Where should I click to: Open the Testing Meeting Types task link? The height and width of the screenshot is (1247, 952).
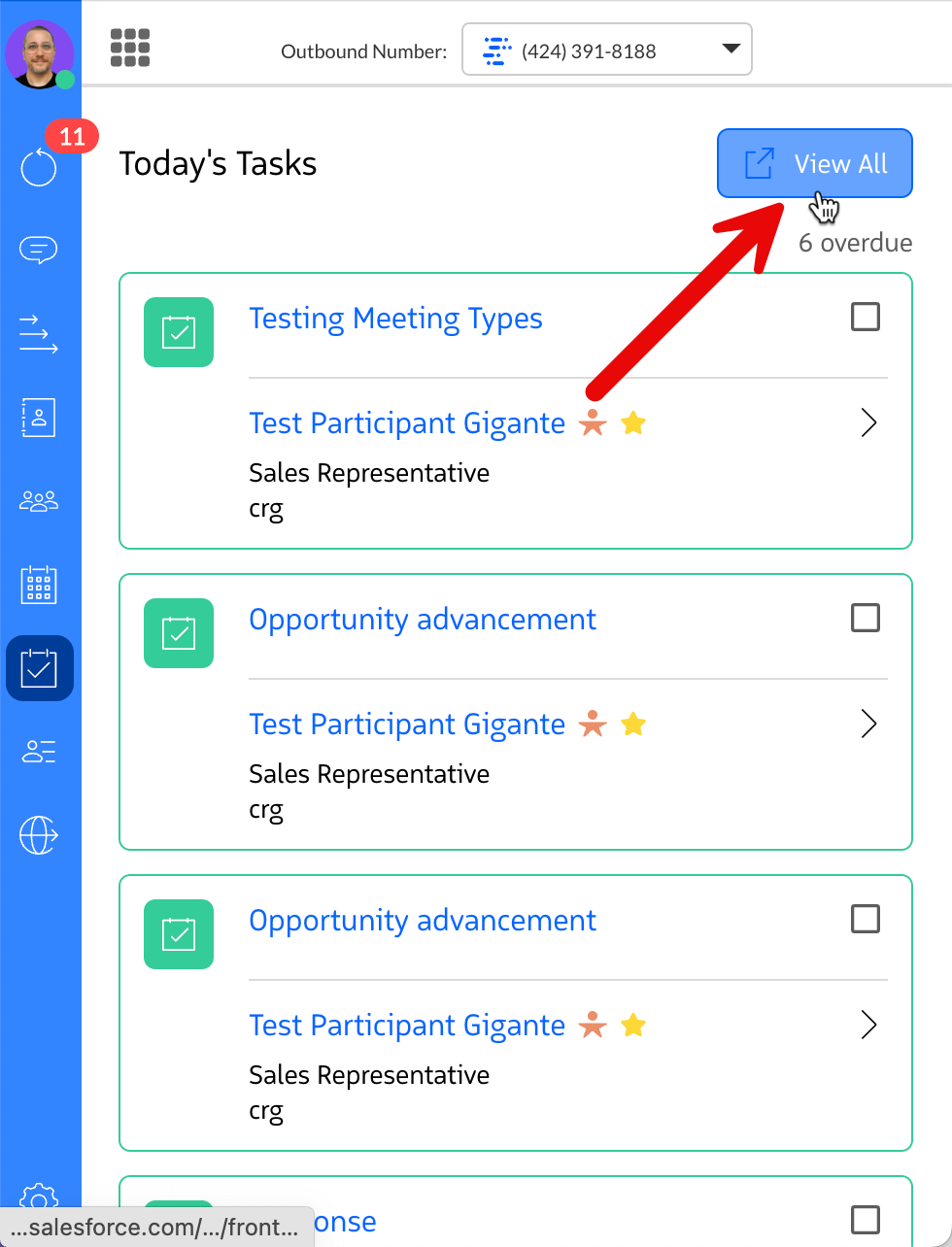click(x=395, y=319)
